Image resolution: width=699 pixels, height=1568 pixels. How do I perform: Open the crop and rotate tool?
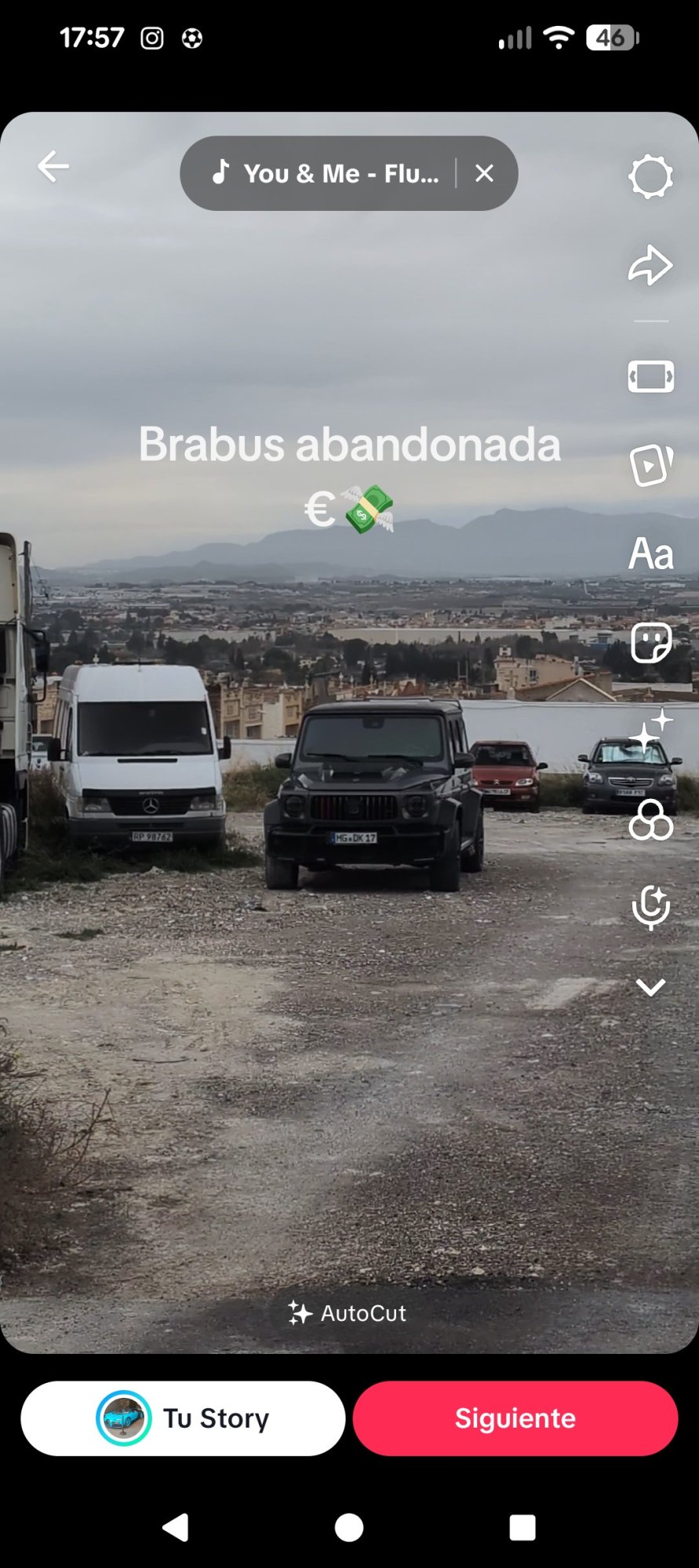pos(650,376)
